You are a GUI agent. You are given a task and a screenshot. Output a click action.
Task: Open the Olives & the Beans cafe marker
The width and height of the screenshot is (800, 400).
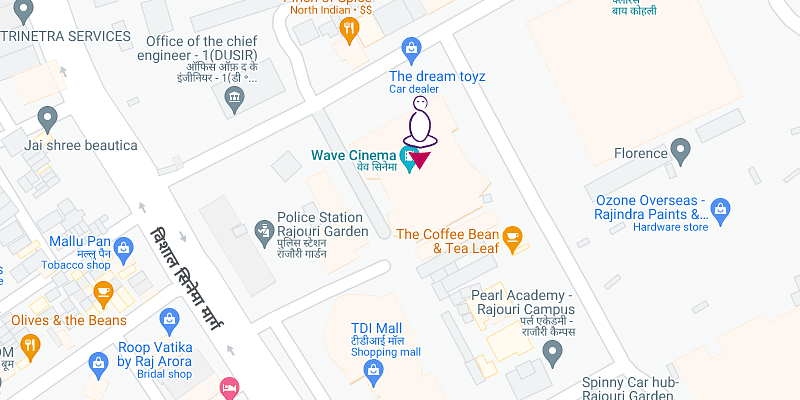click(102, 293)
